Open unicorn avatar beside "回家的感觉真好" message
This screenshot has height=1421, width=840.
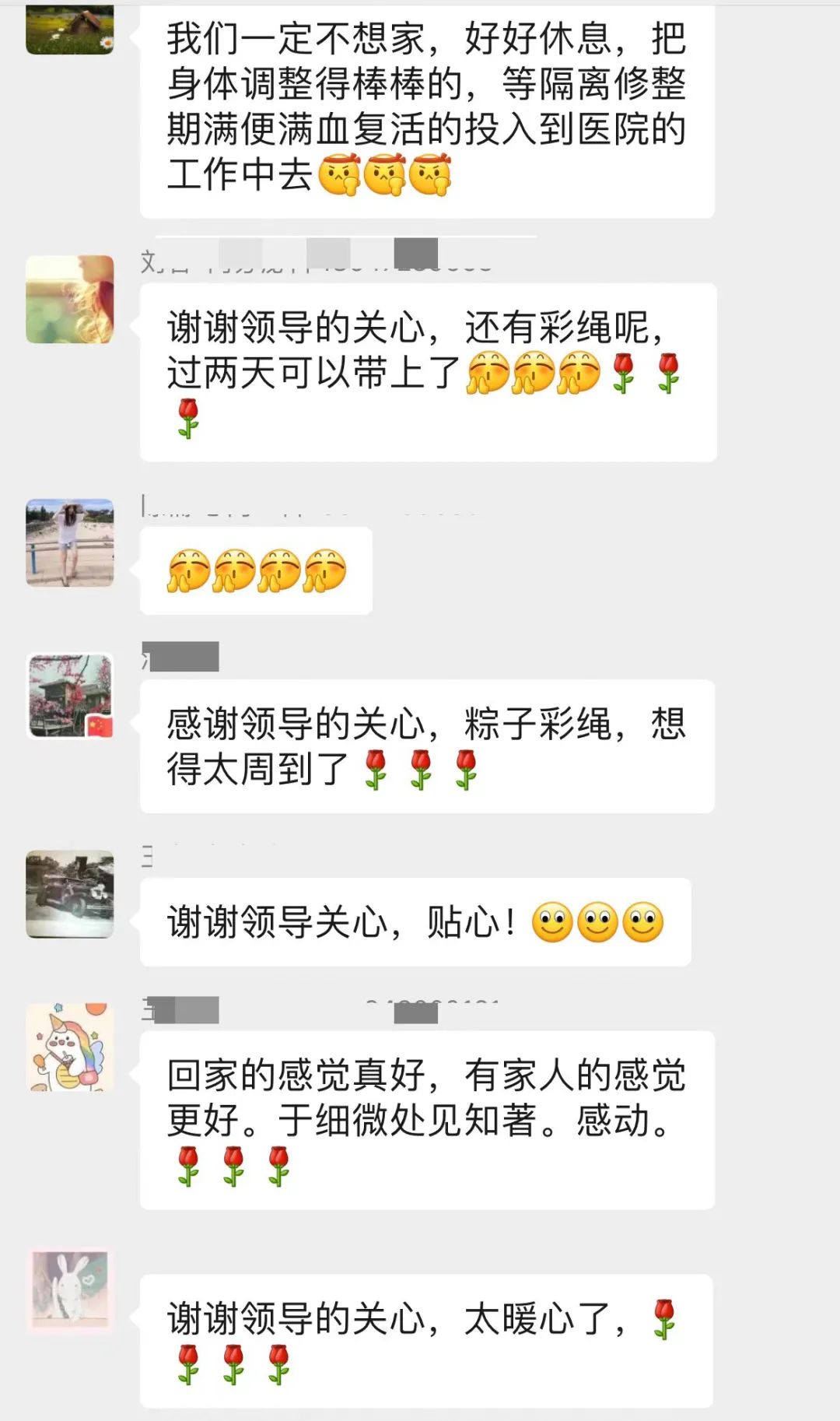coord(70,1047)
